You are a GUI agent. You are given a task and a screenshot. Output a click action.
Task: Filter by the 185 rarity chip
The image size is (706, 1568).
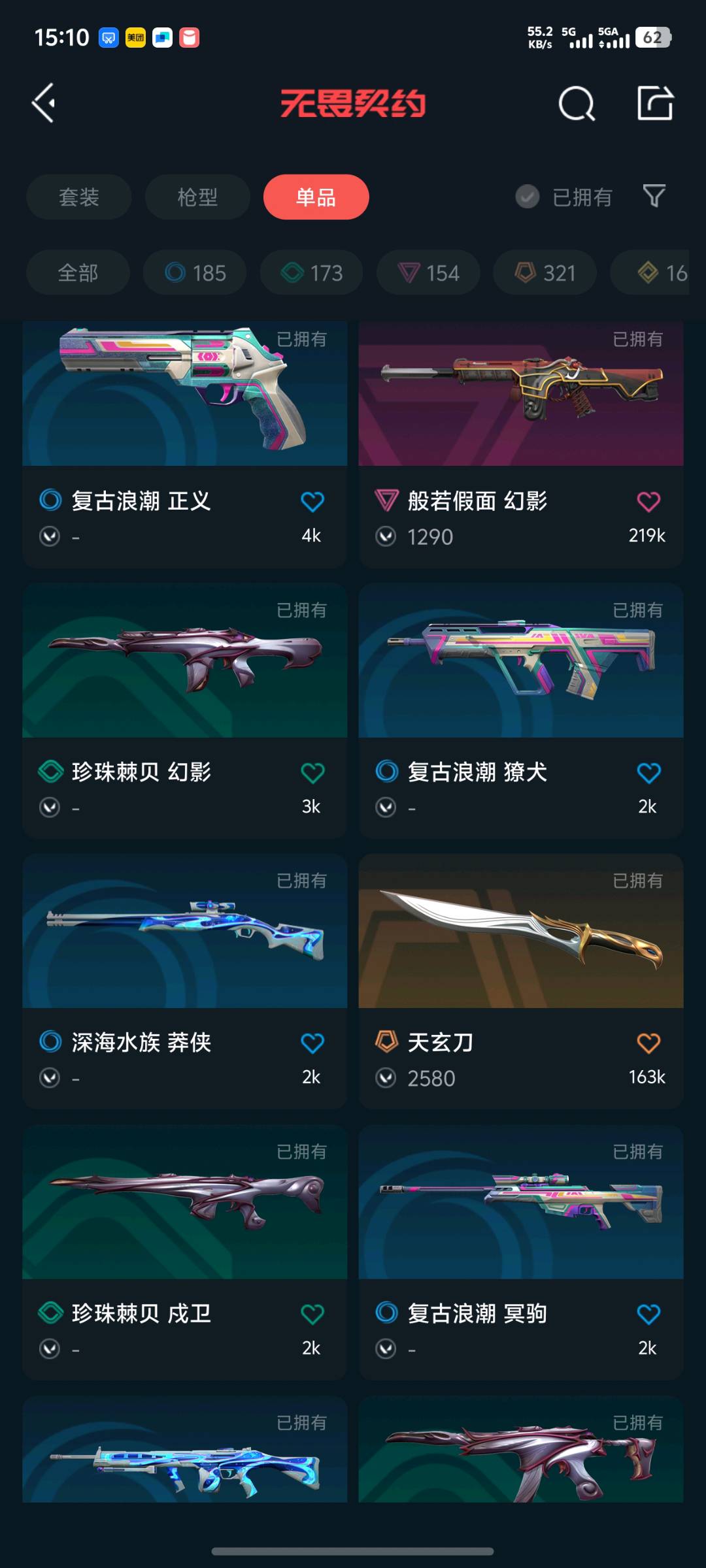pyautogui.click(x=195, y=272)
